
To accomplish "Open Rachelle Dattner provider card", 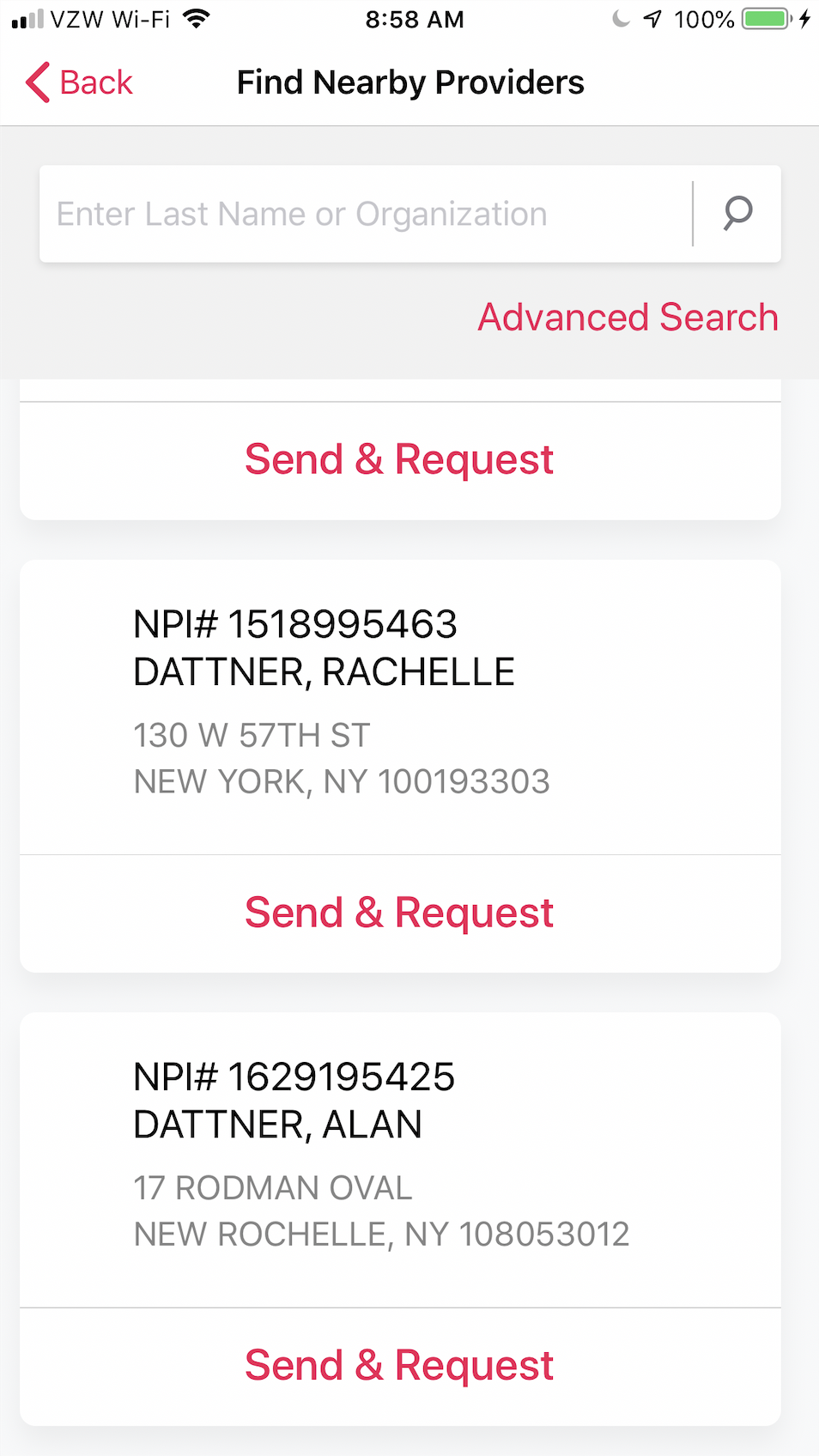I will 400,707.
